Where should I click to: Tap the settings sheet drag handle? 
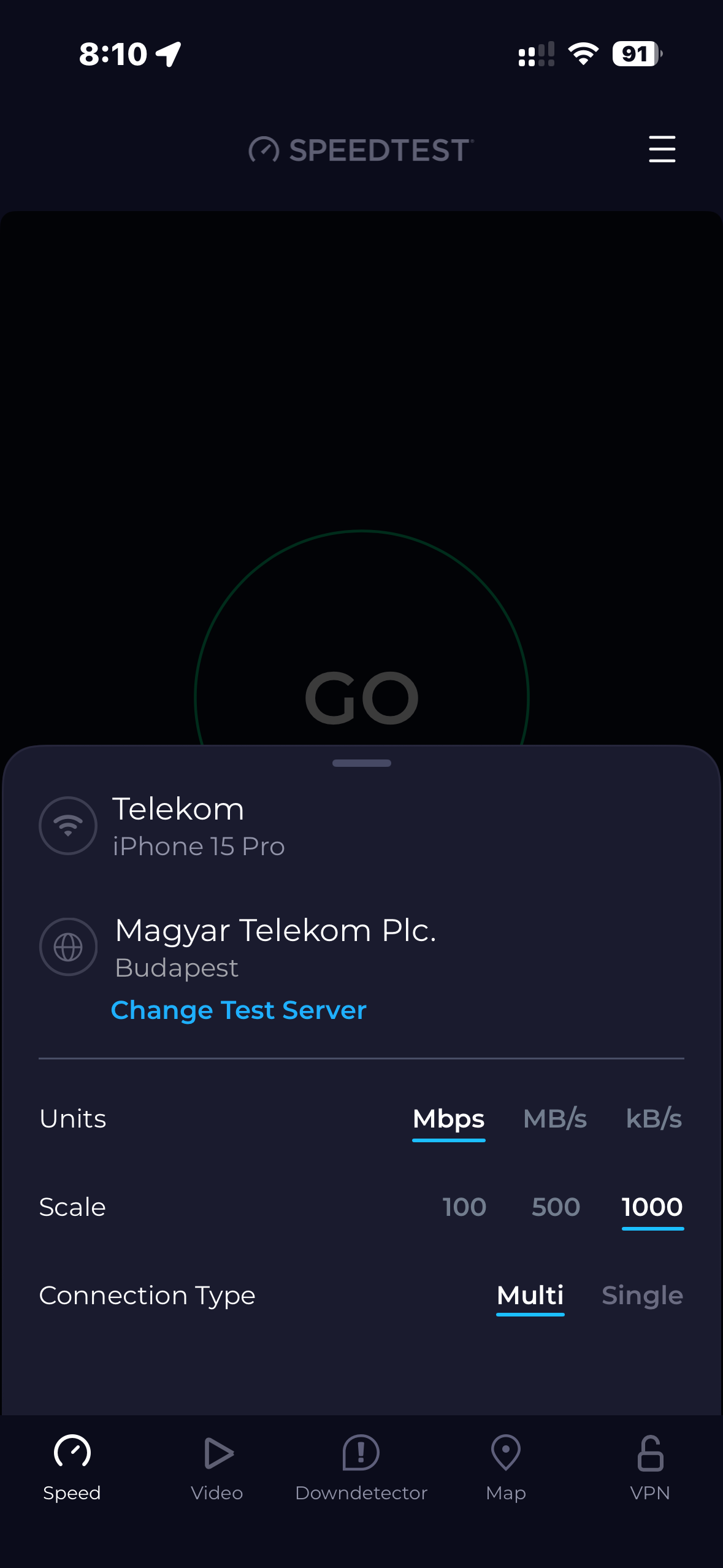tap(361, 763)
